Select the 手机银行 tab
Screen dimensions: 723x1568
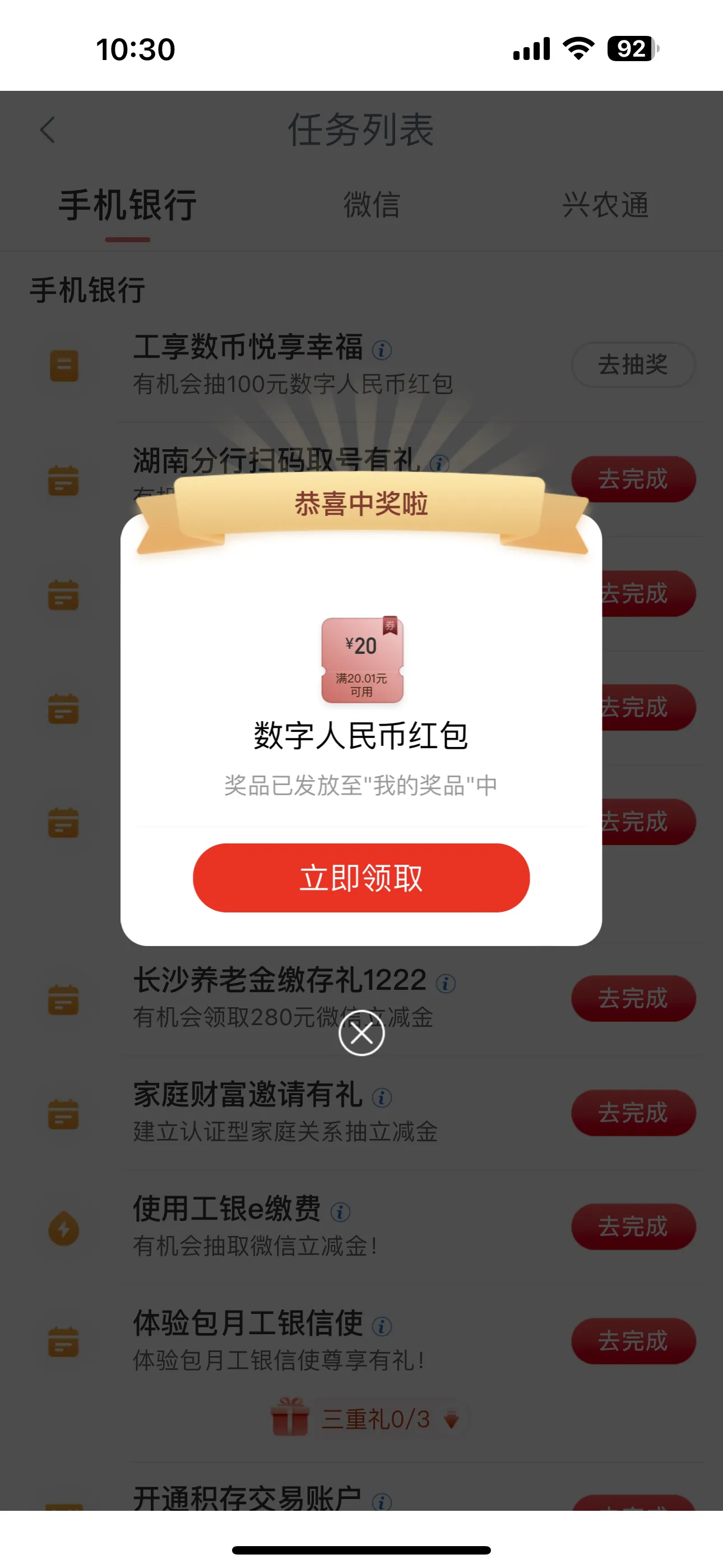pyautogui.click(x=128, y=205)
